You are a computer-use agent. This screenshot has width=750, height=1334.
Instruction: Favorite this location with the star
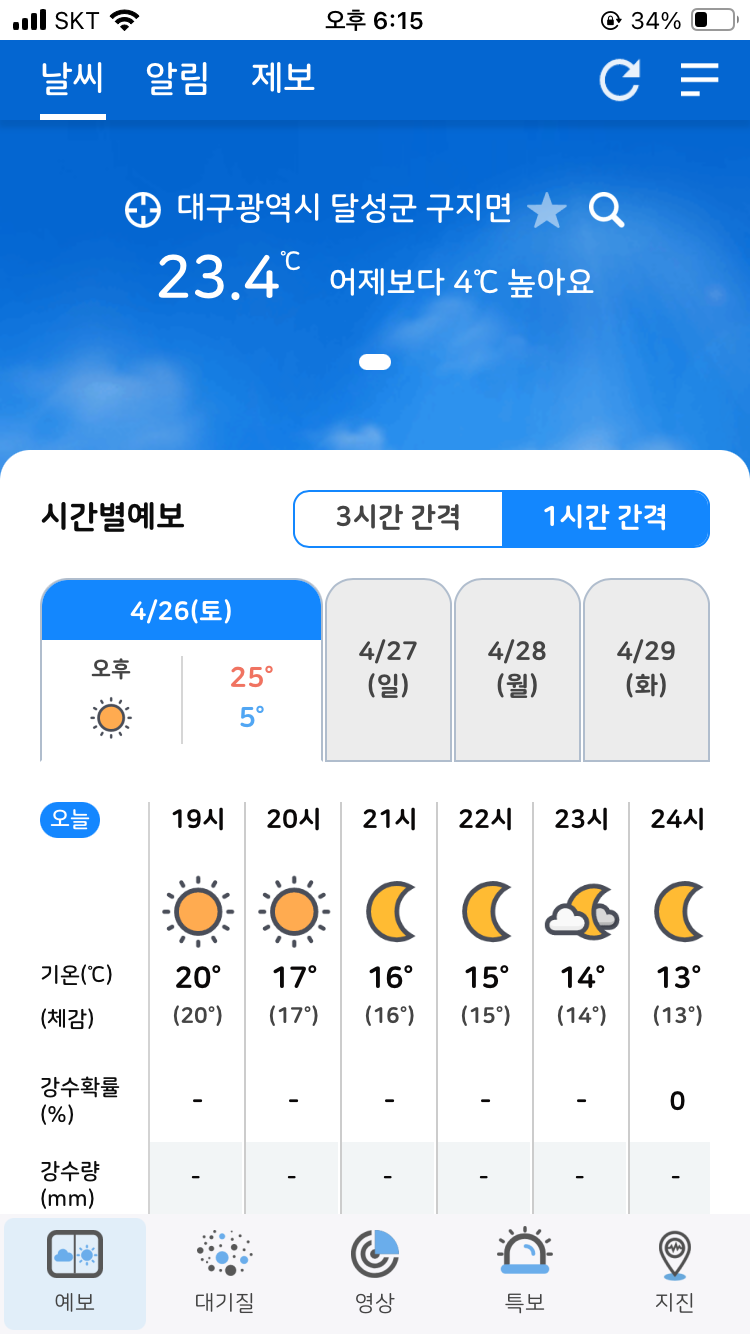547,211
